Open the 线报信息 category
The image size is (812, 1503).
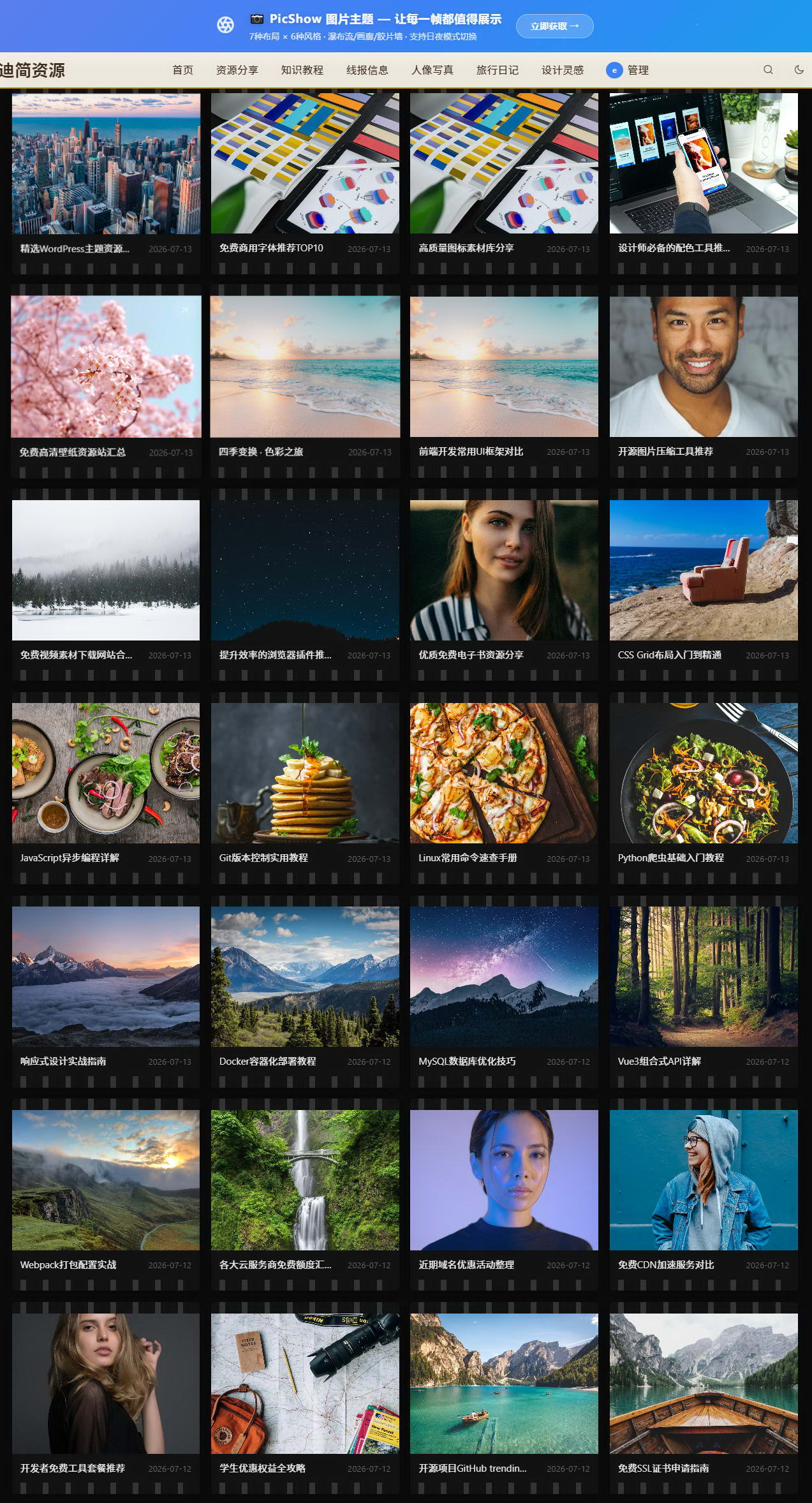367,70
